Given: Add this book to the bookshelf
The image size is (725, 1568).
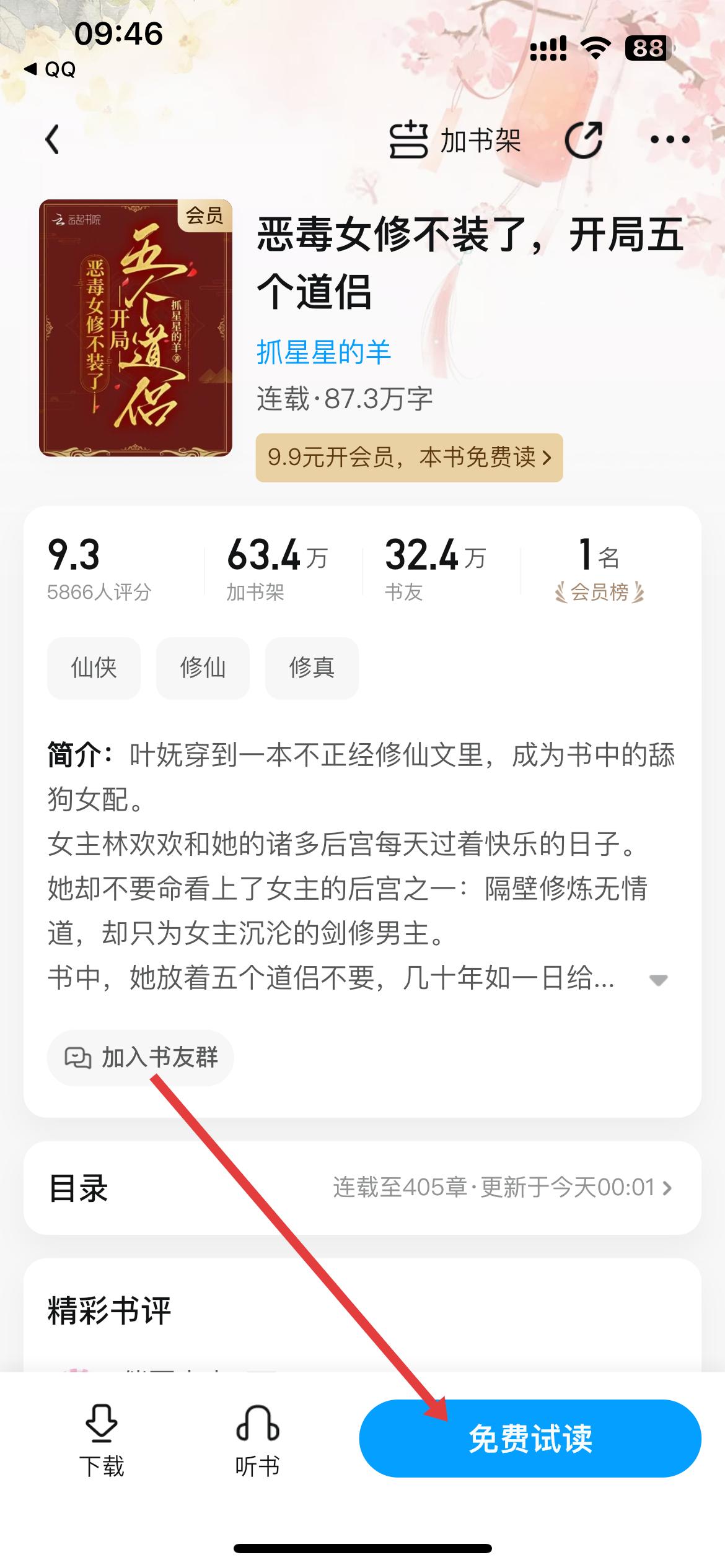Looking at the screenshot, I should point(455,141).
